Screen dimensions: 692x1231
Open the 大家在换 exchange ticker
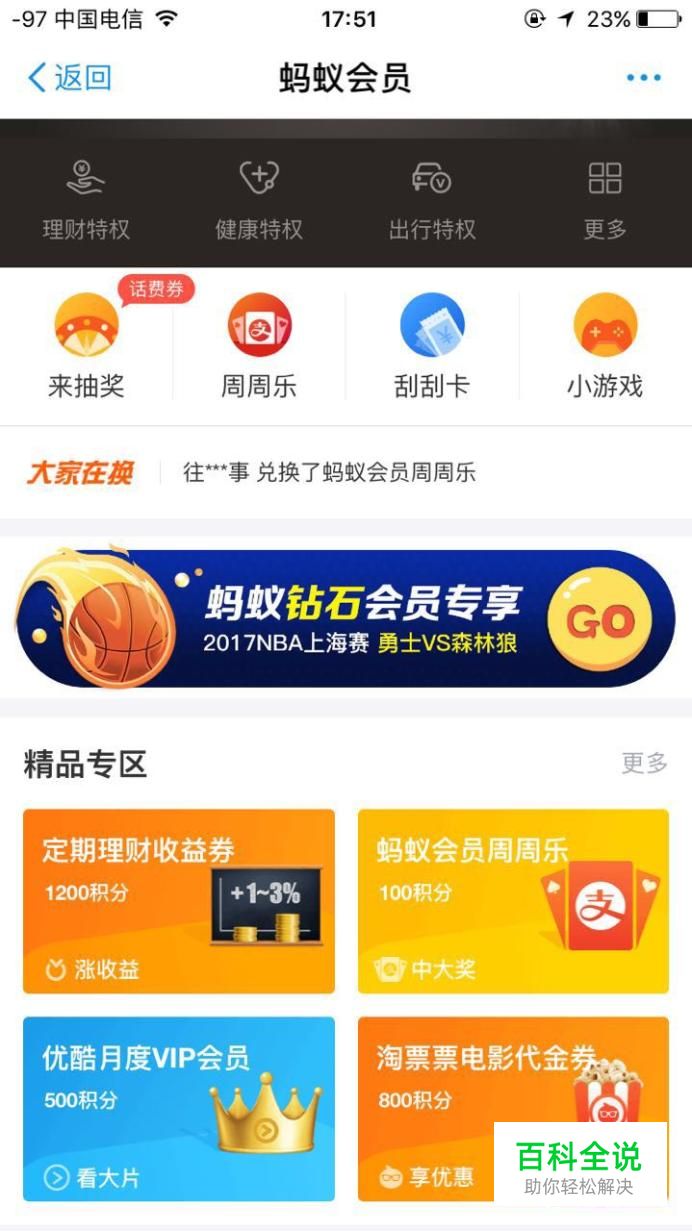[x=346, y=473]
